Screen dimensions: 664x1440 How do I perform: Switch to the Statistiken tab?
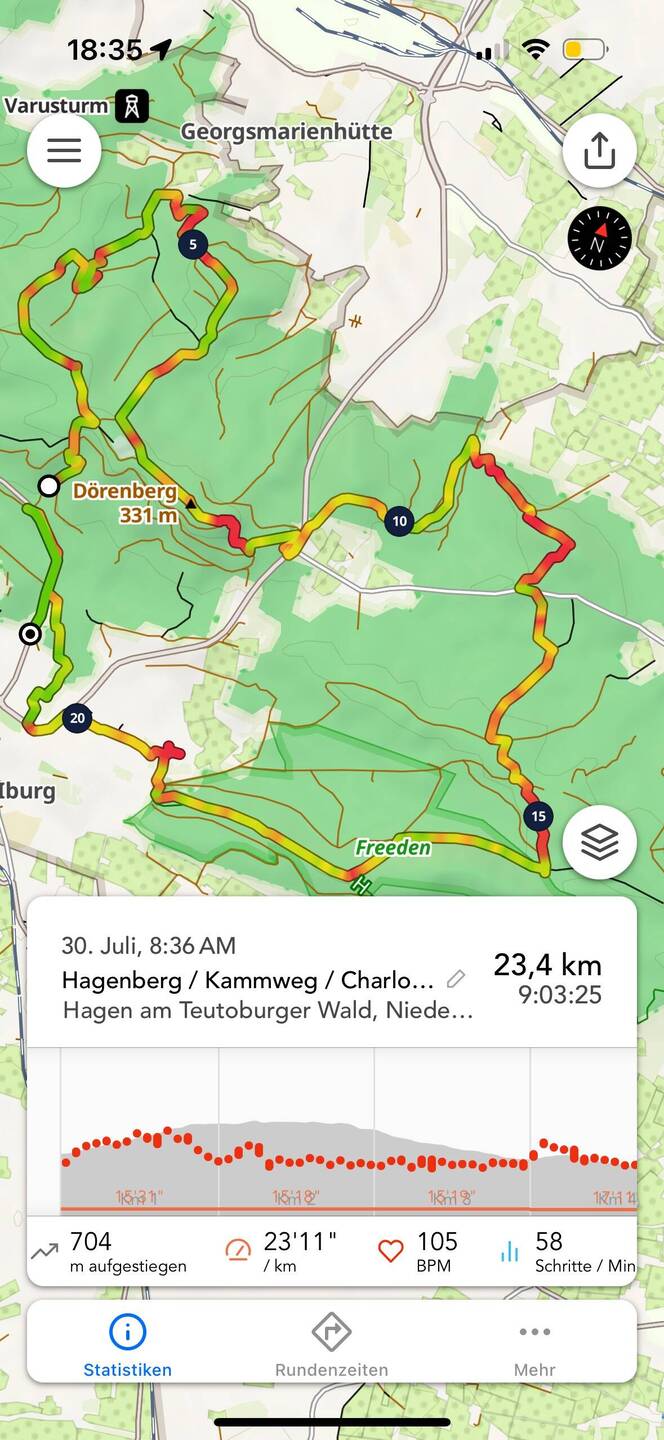pos(127,1345)
